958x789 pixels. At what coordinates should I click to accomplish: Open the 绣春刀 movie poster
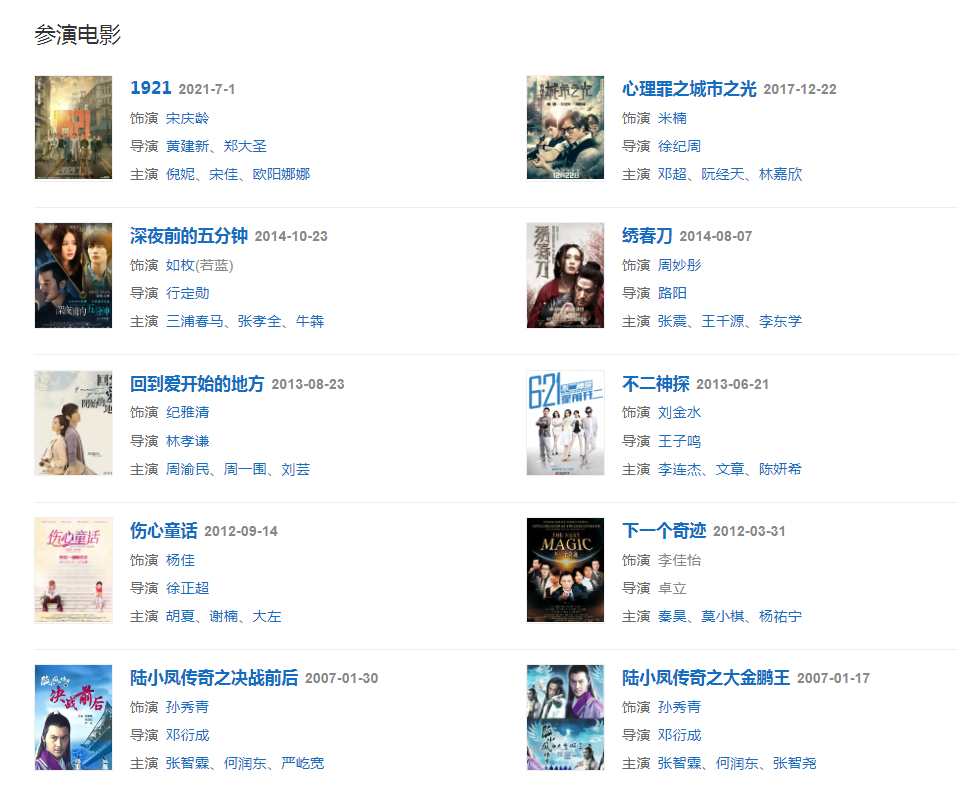click(x=565, y=275)
